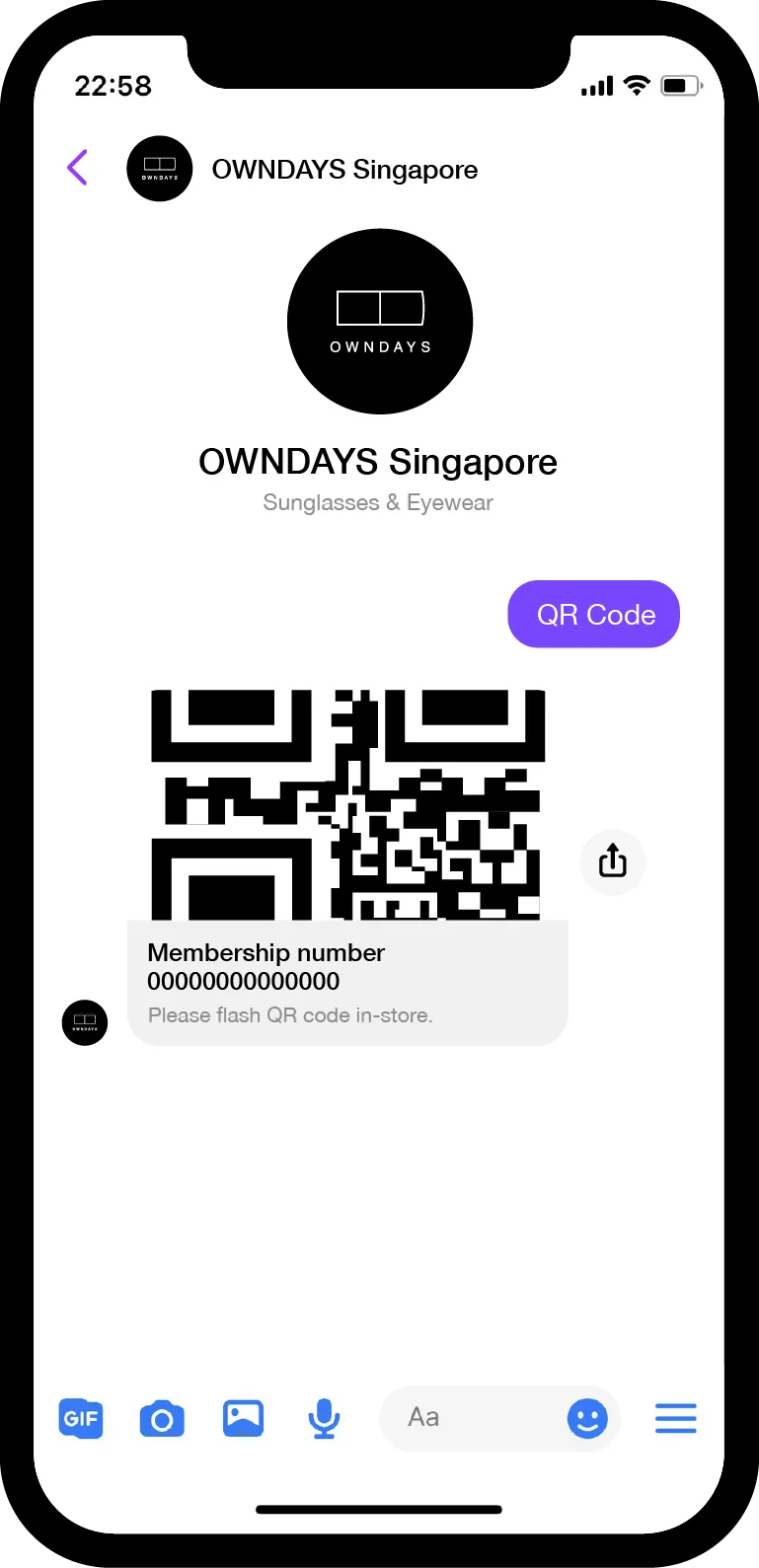Open the hamburger menu beside message field
Screen dimensions: 759x1568
click(x=676, y=1419)
